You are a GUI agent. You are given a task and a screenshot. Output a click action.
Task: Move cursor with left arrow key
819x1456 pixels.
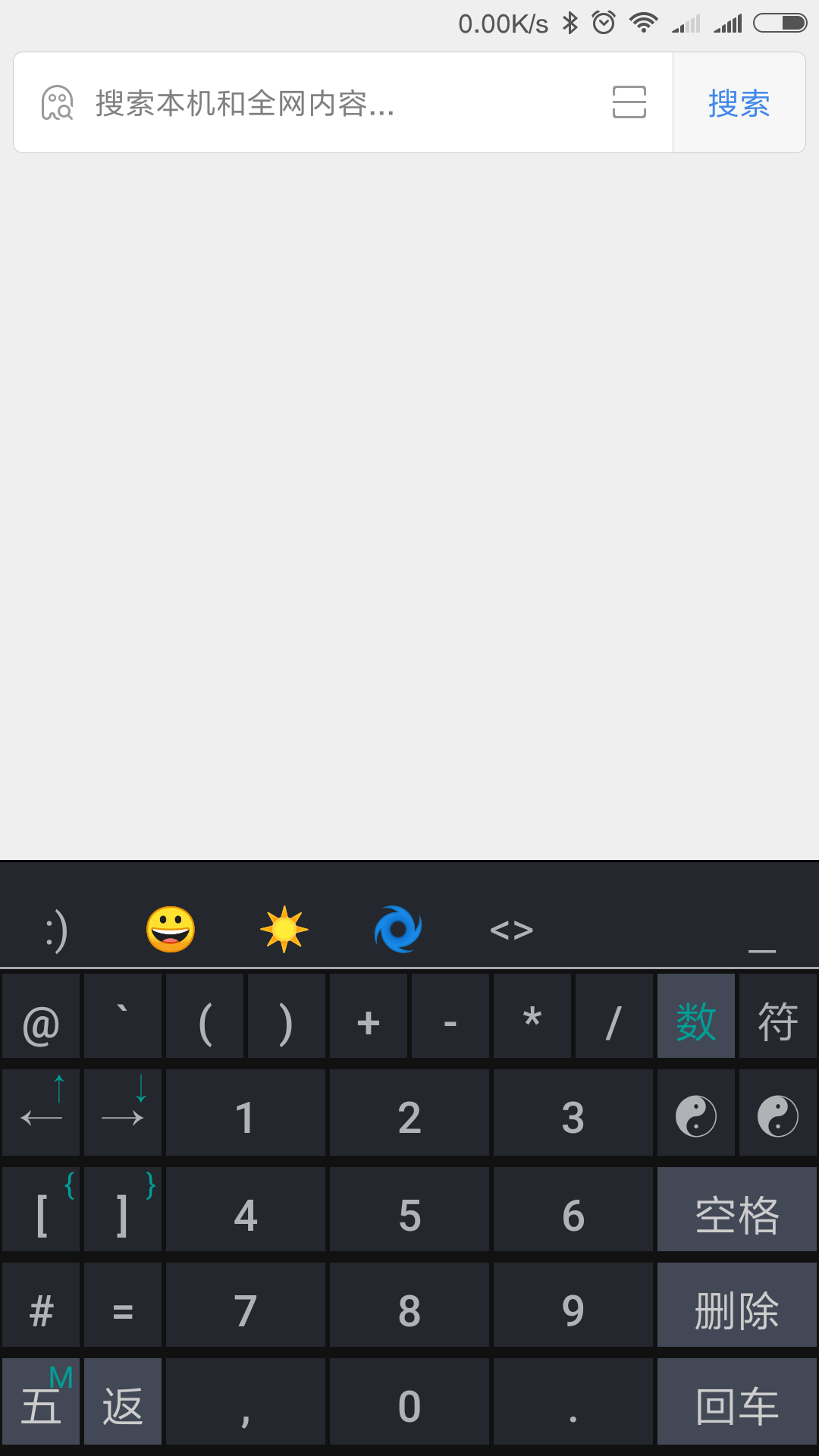tap(41, 1116)
